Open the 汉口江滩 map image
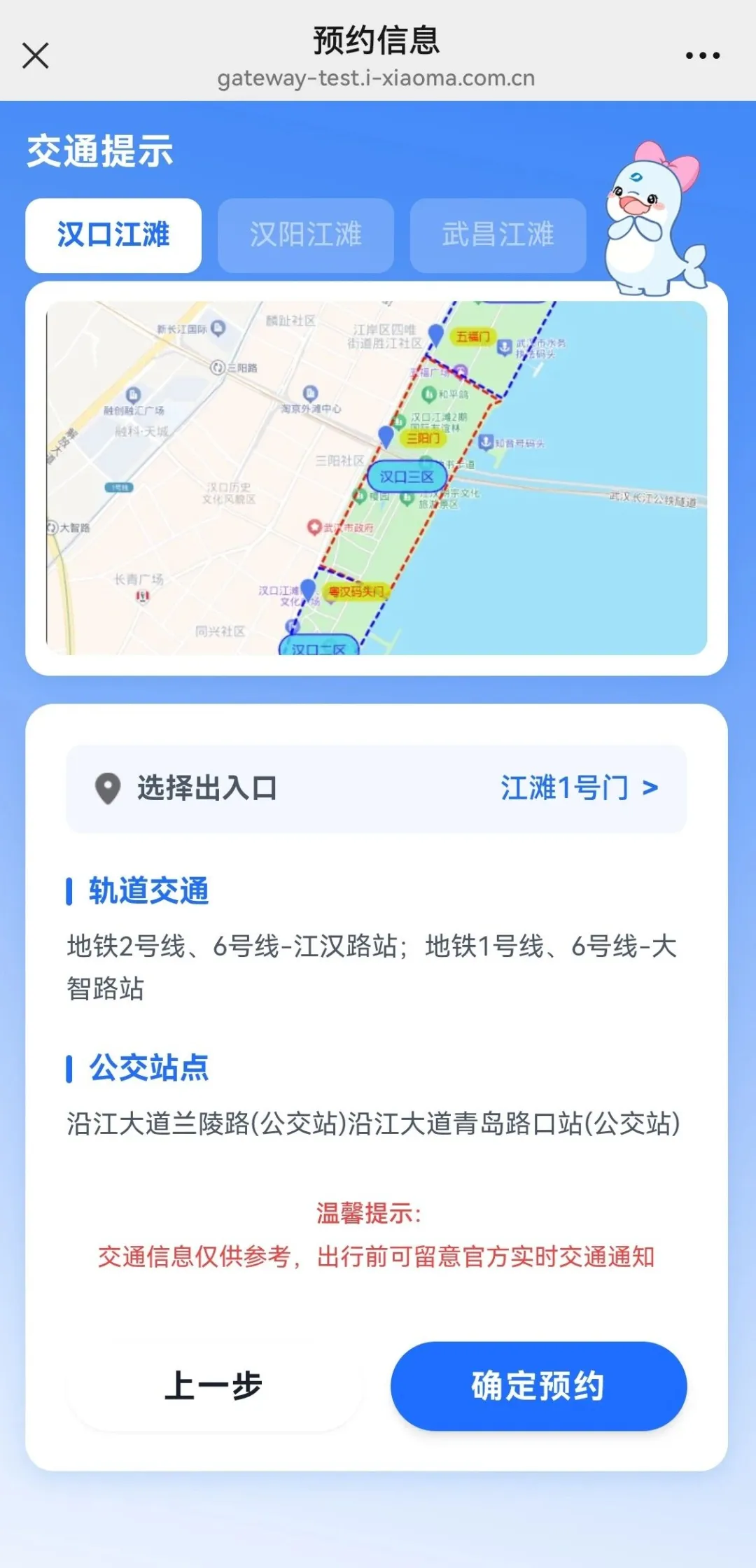The image size is (756, 1568). 377,478
